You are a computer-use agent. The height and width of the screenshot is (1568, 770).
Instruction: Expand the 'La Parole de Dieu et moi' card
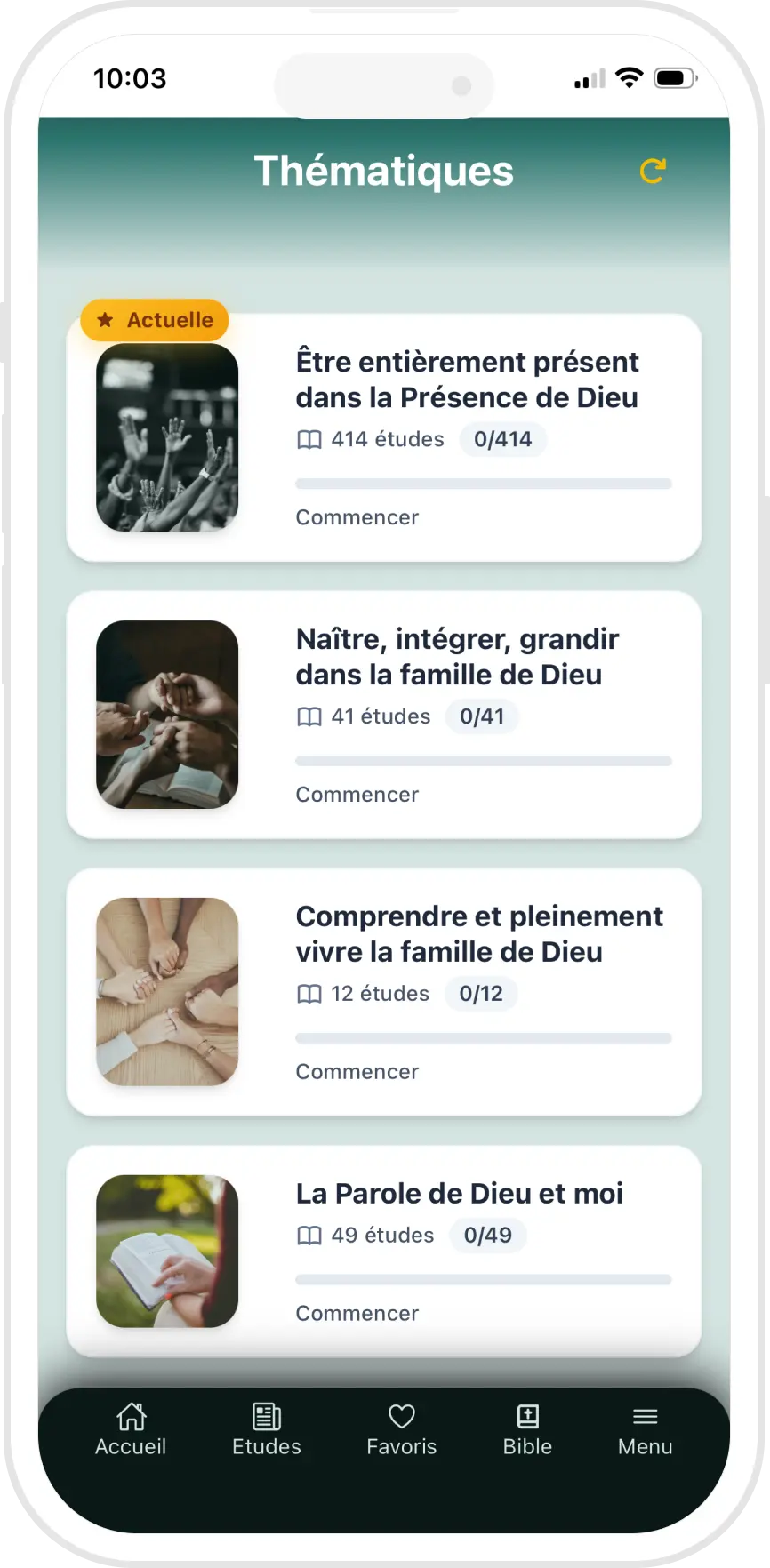coord(459,1193)
